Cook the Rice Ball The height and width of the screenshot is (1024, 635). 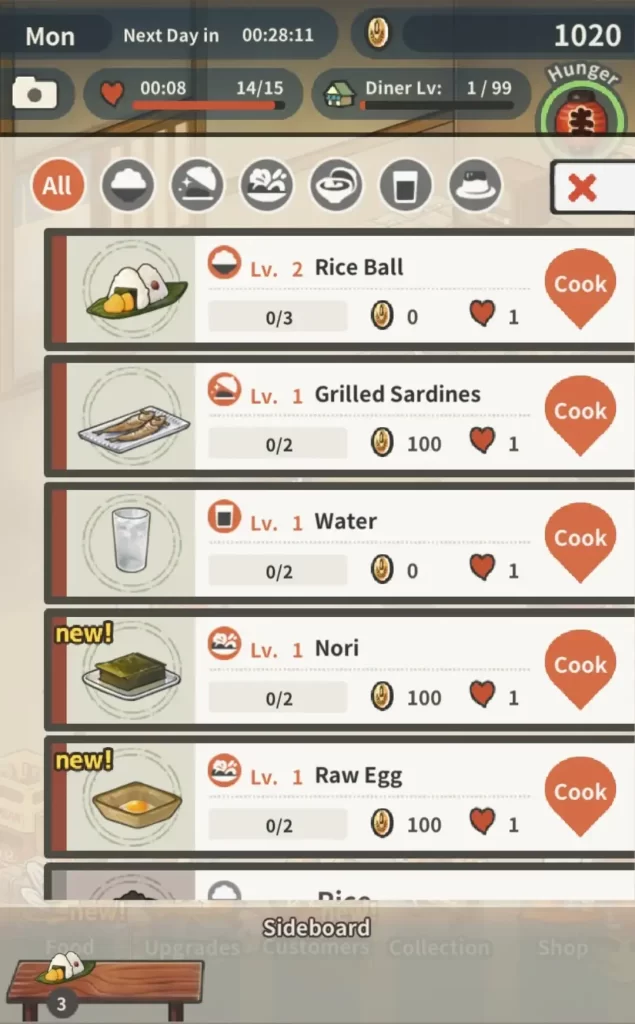(x=580, y=287)
